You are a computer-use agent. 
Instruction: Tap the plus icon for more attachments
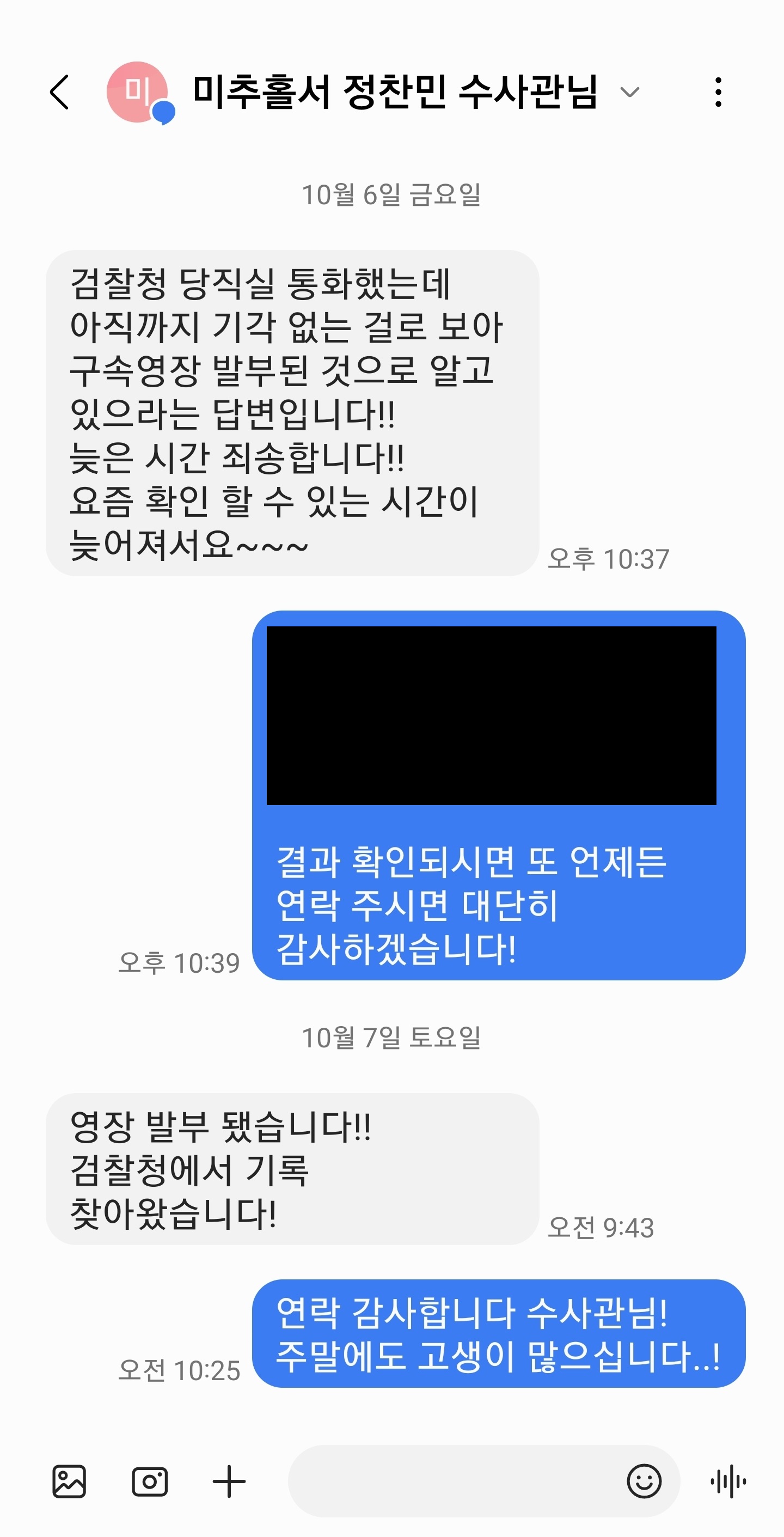[229, 1481]
